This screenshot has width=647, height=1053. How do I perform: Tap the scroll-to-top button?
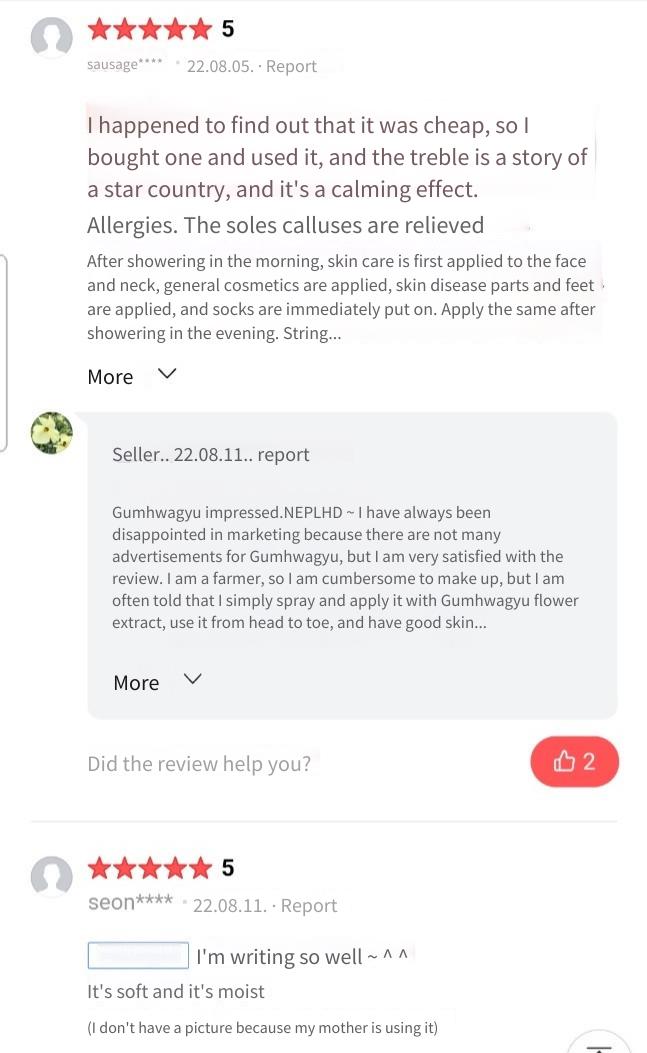599,1043
